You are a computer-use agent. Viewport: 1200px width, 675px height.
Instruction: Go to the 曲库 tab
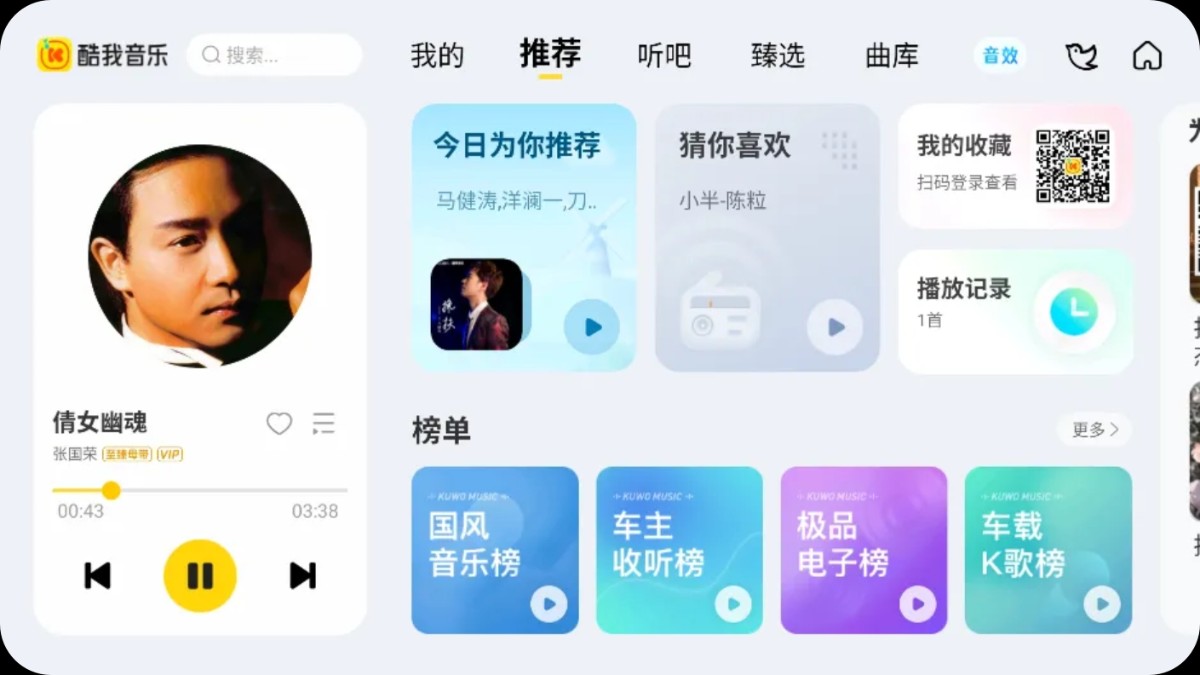coord(891,55)
